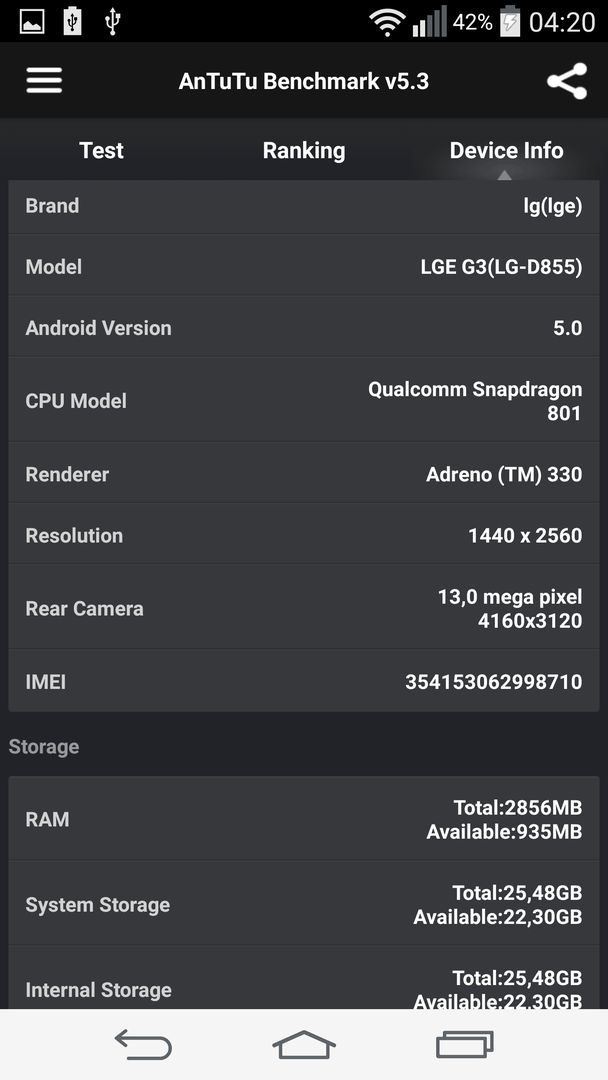Select the Device Info tab

[506, 150]
